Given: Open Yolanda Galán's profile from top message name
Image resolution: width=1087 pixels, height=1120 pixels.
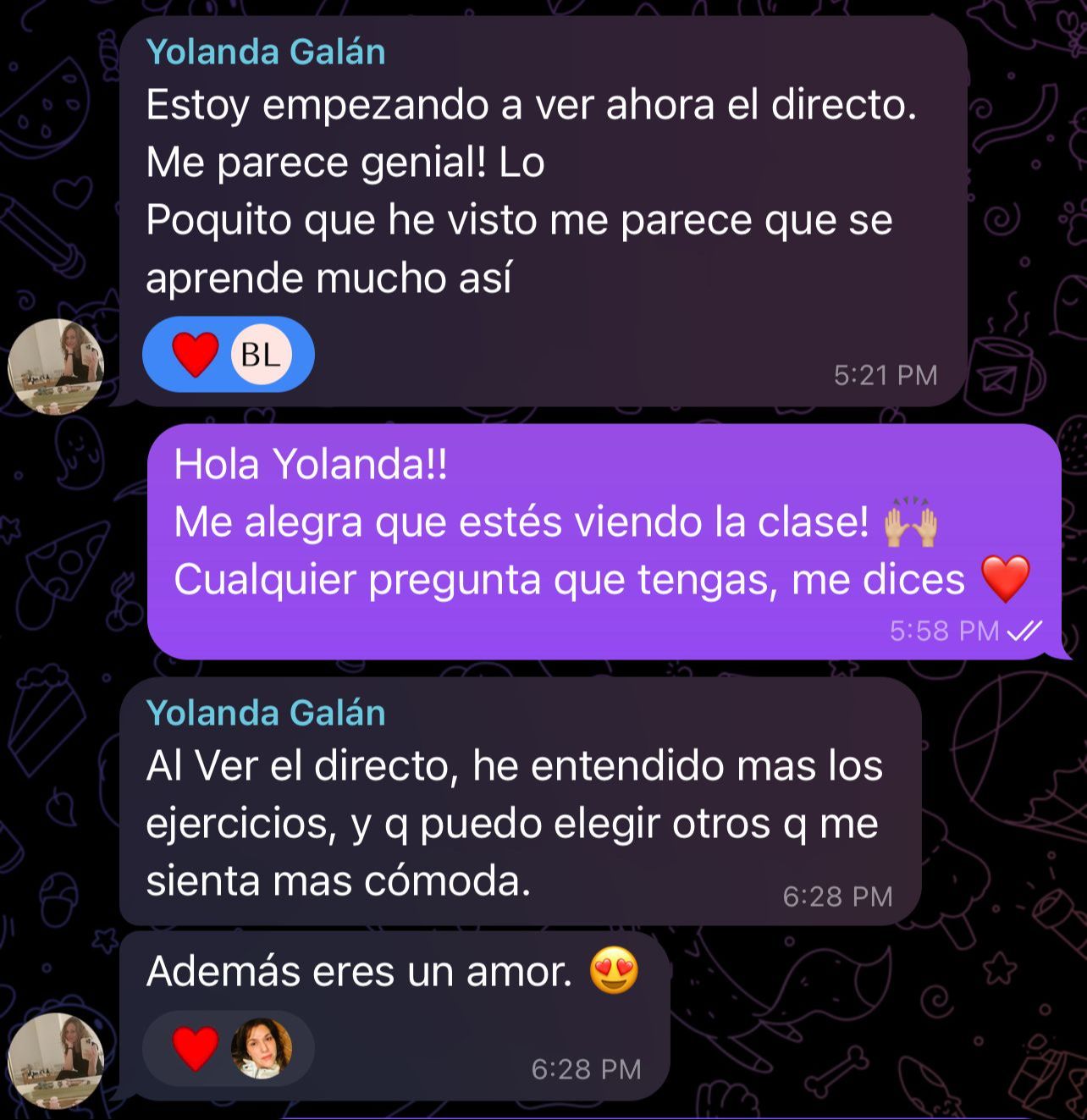Looking at the screenshot, I should [266, 52].
